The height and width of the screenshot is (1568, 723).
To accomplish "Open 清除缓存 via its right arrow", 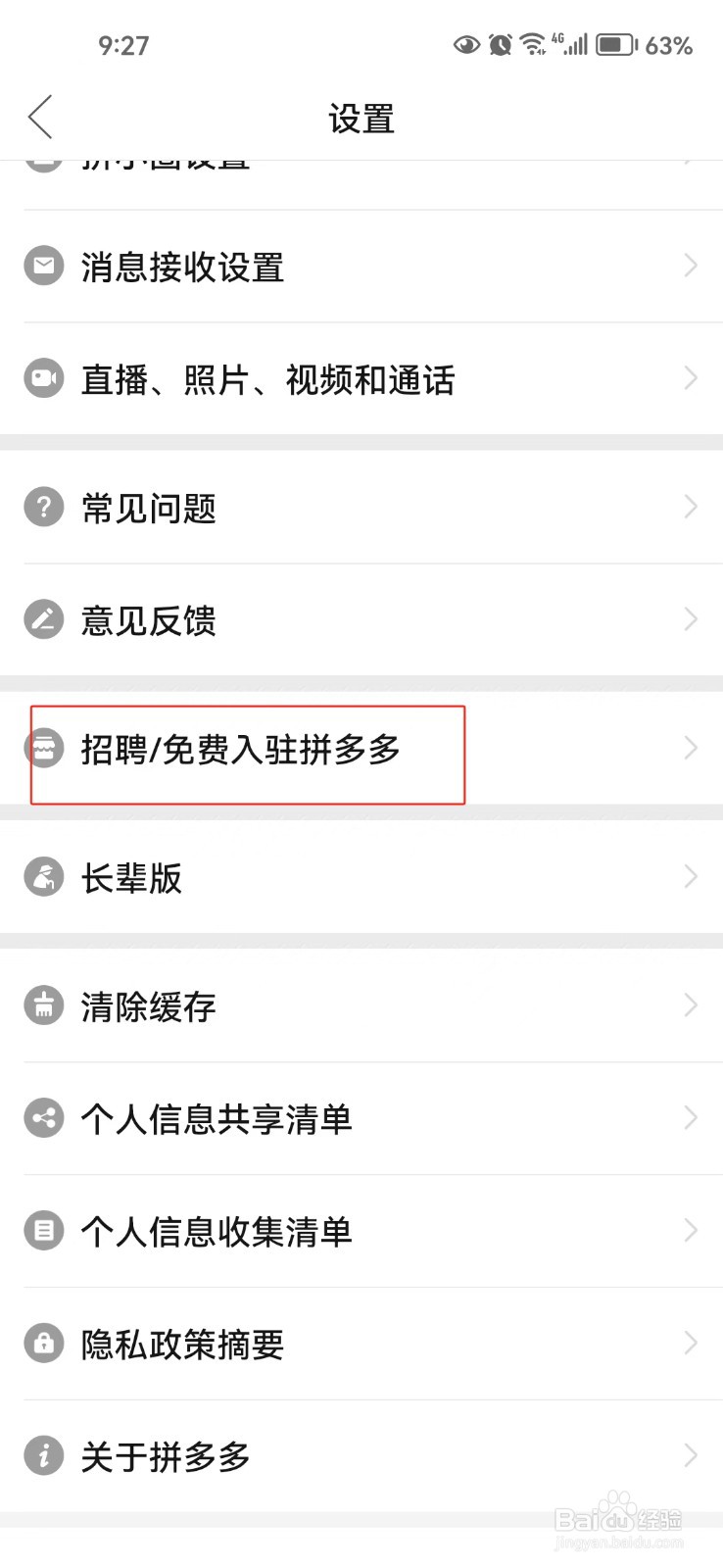I will [689, 1004].
